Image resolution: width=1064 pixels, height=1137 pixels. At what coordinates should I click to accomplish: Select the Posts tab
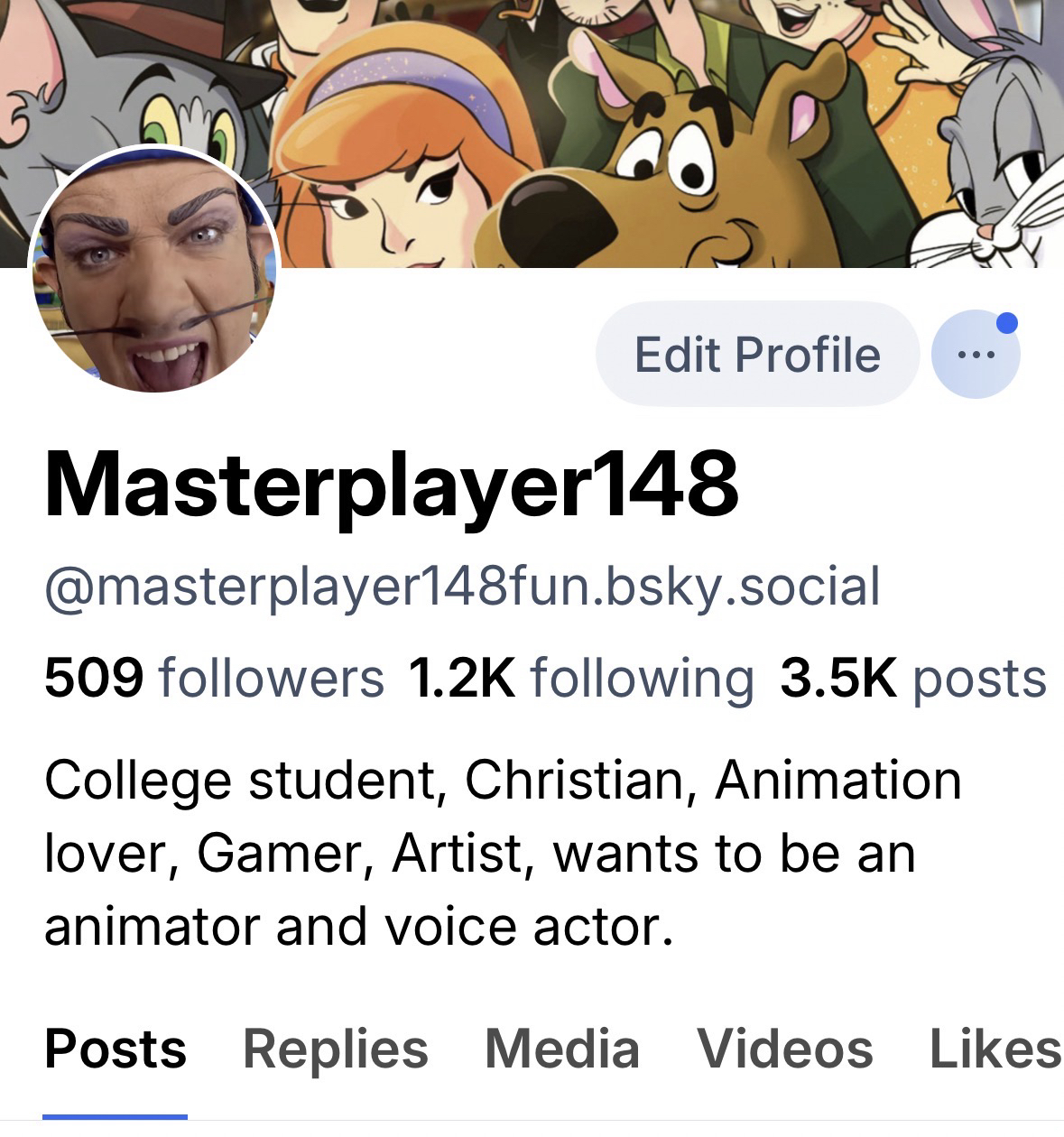click(116, 1049)
